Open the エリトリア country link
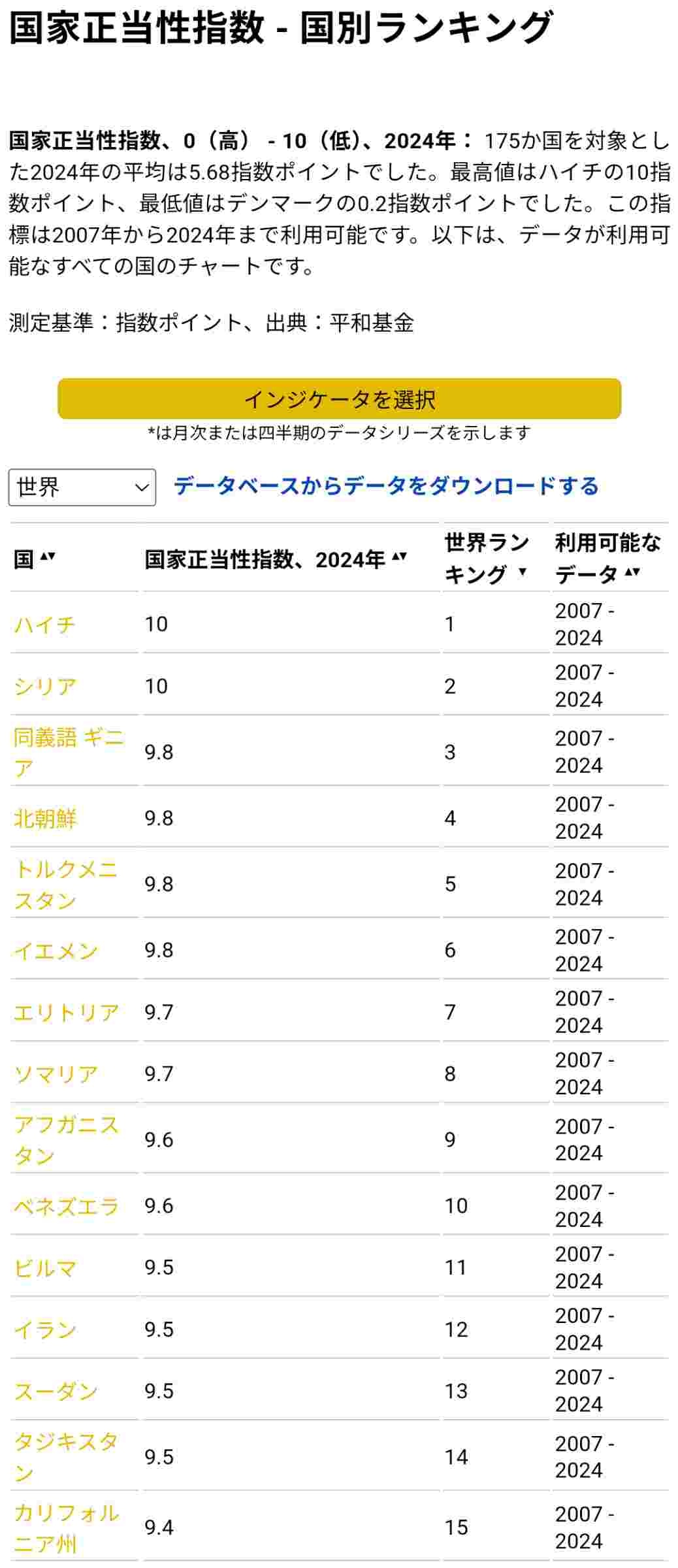 [66, 1012]
